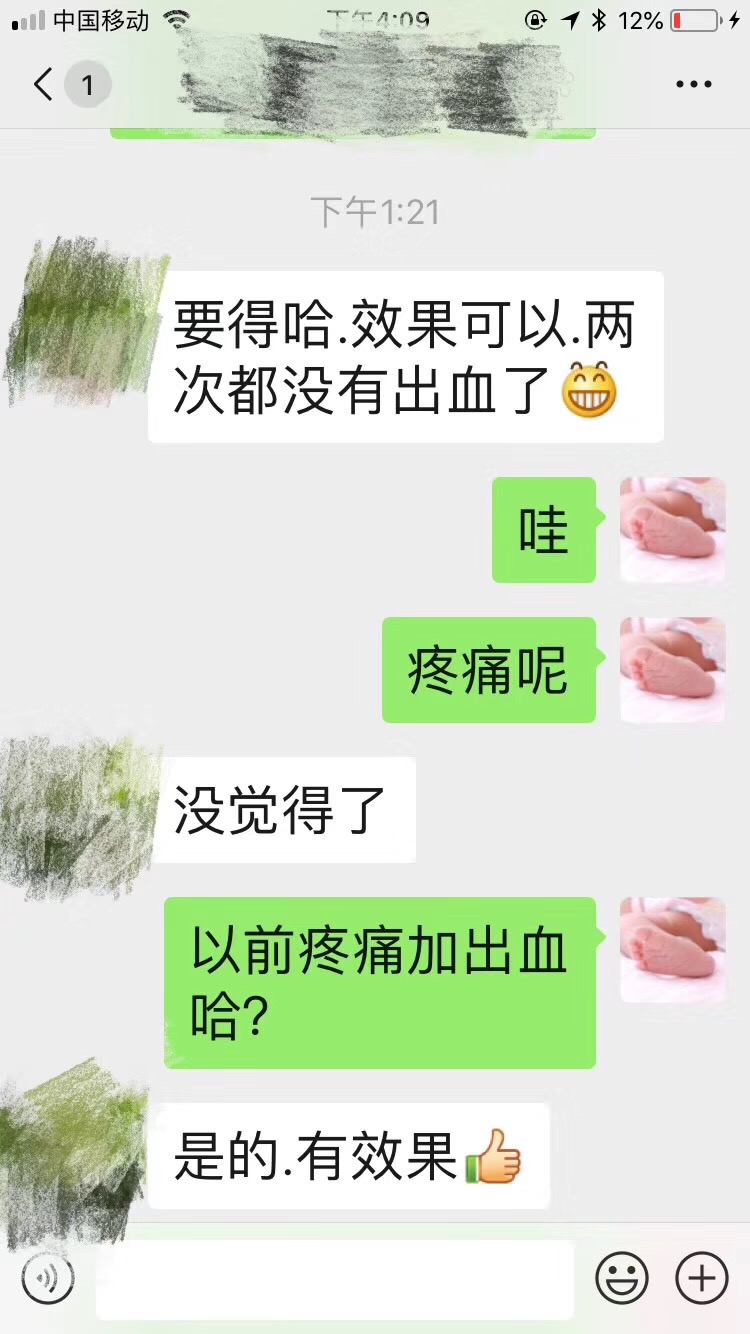Open the emoji sticker panel
Screen dimensions: 750x1334
pos(622,1278)
